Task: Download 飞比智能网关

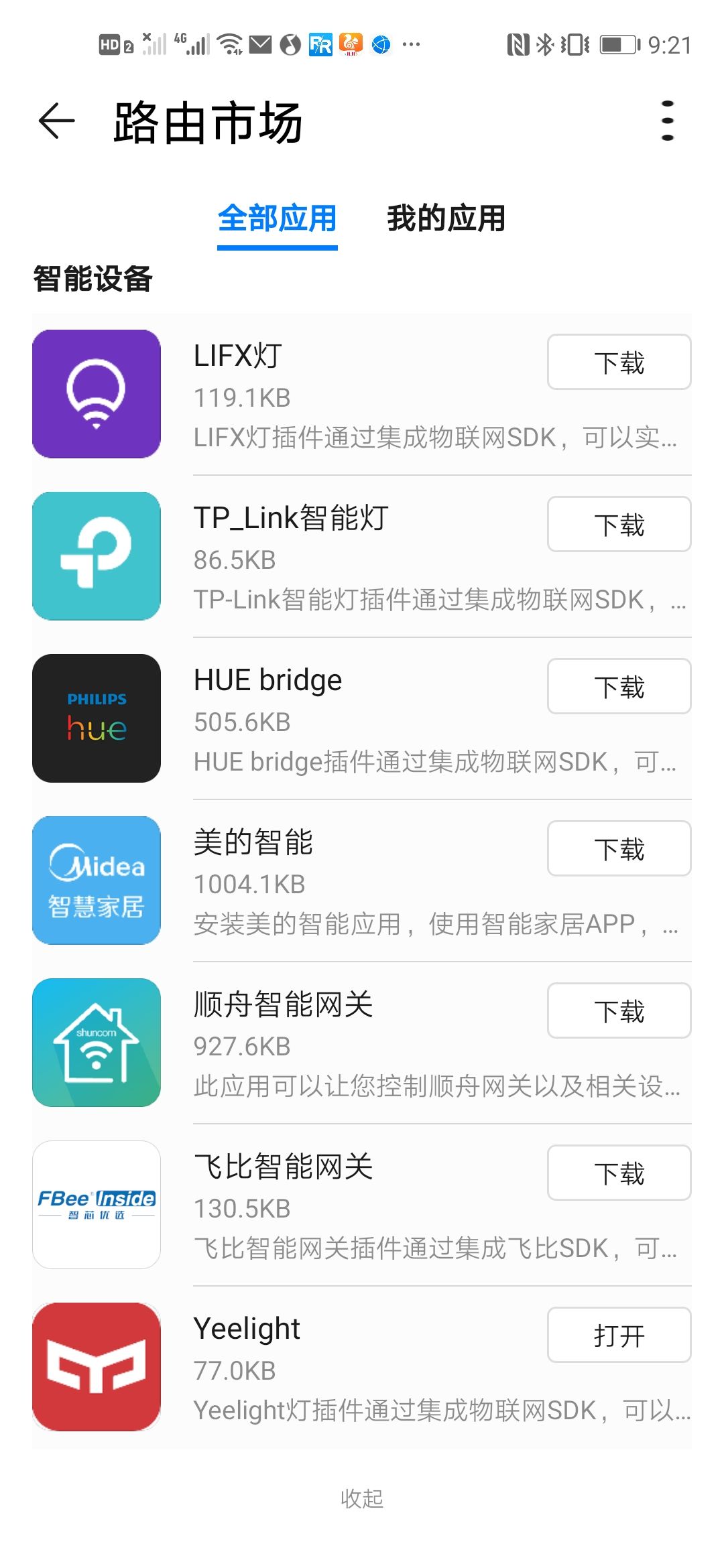Action: (619, 1173)
